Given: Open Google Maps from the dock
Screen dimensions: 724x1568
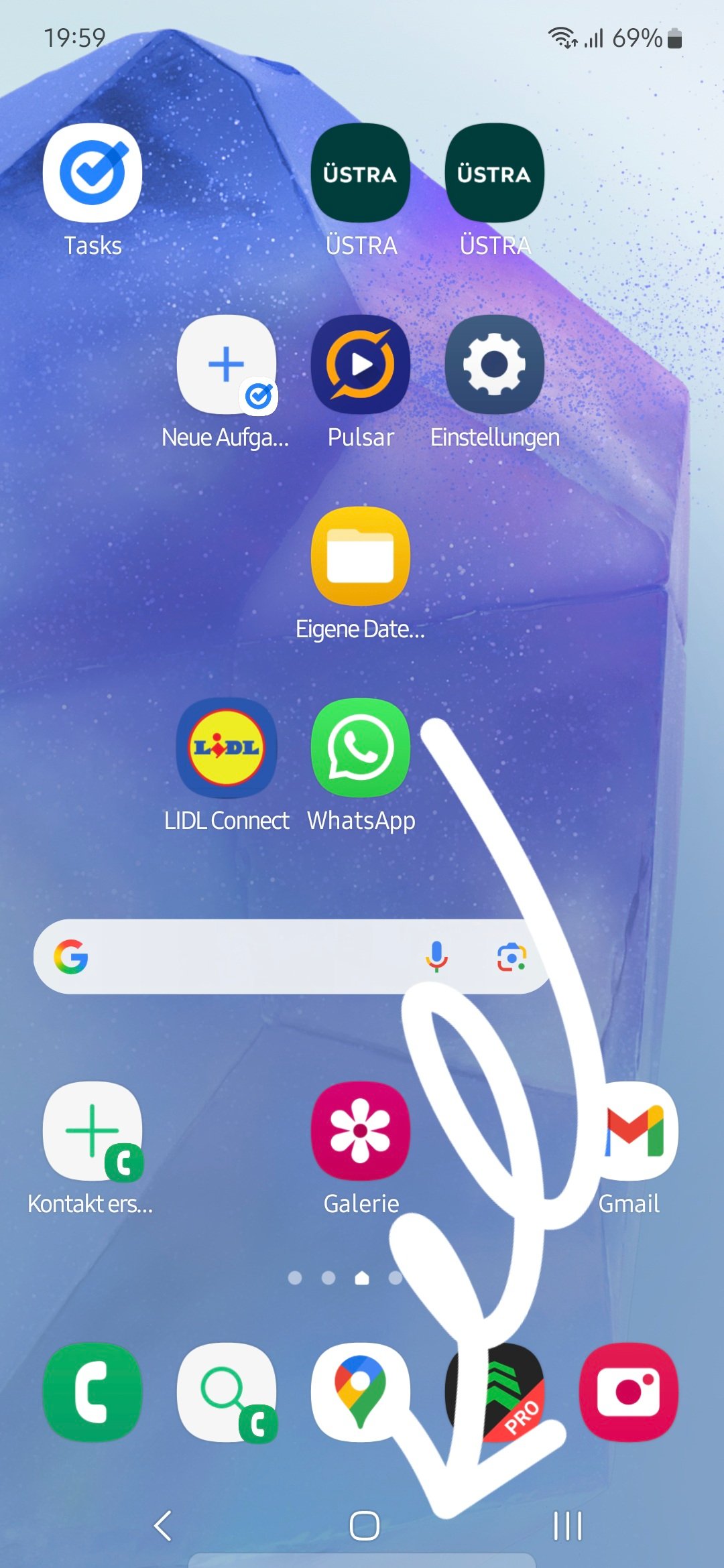Looking at the screenshot, I should coord(361,1392).
